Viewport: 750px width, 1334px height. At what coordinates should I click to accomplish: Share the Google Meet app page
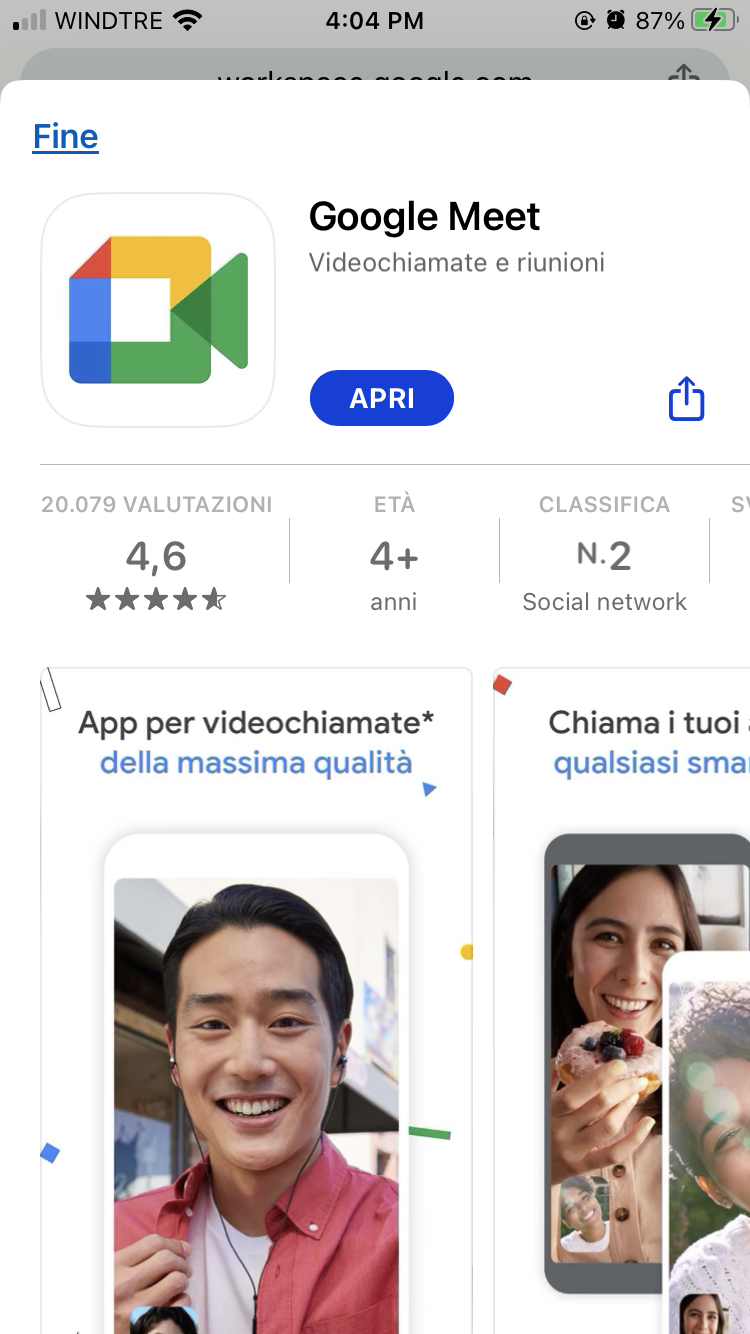(x=686, y=398)
